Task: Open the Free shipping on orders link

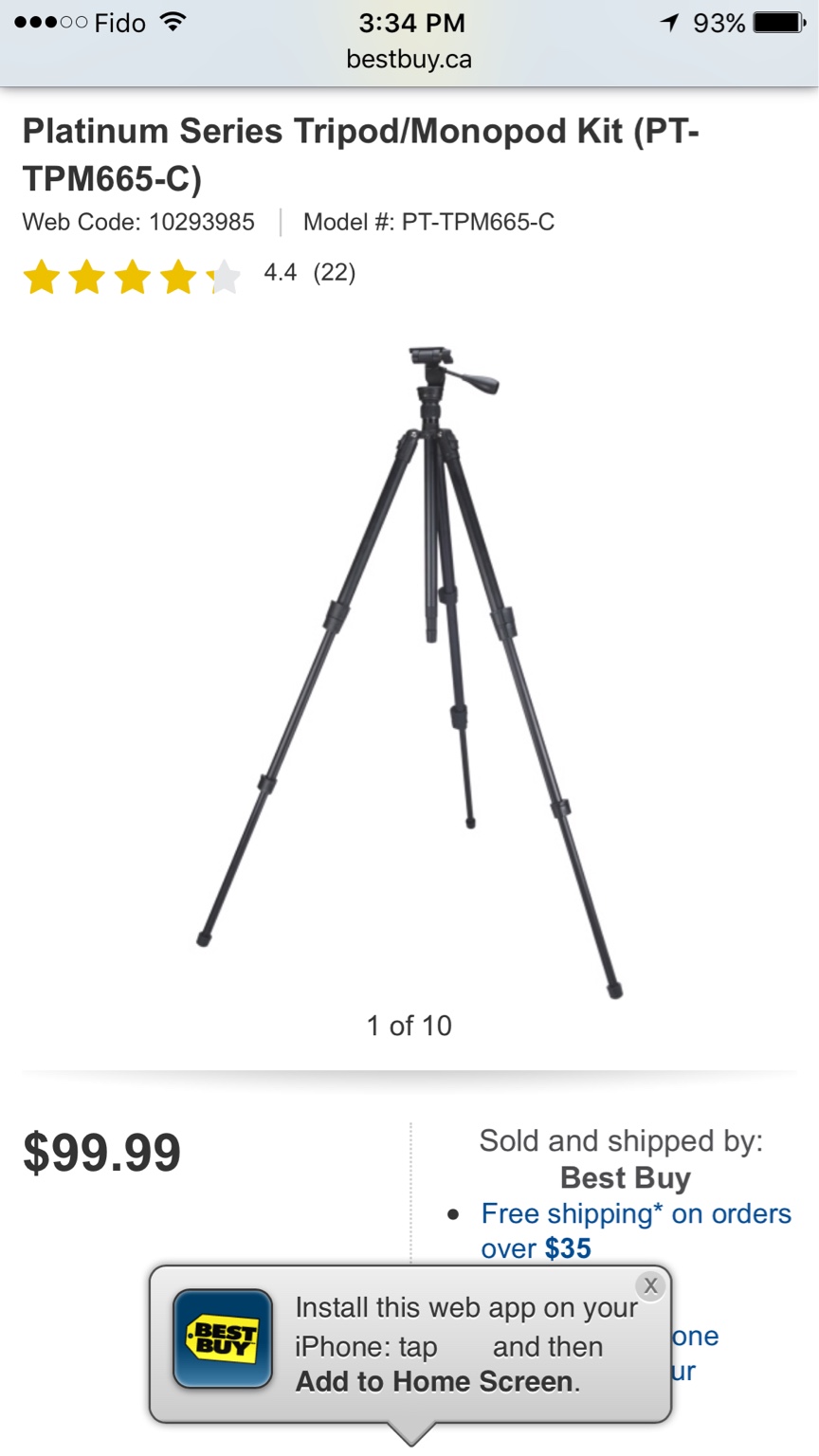Action: coord(635,1214)
